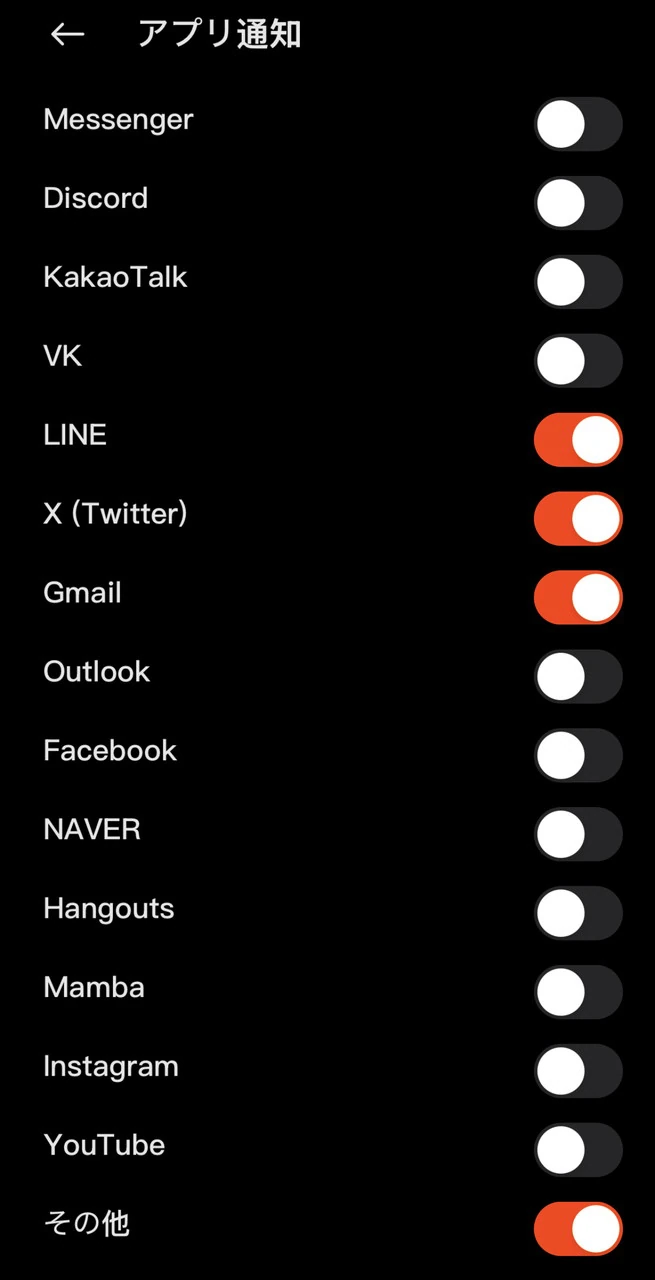Turn on NAVER notifications
This screenshot has height=1280, width=655.
click(578, 835)
